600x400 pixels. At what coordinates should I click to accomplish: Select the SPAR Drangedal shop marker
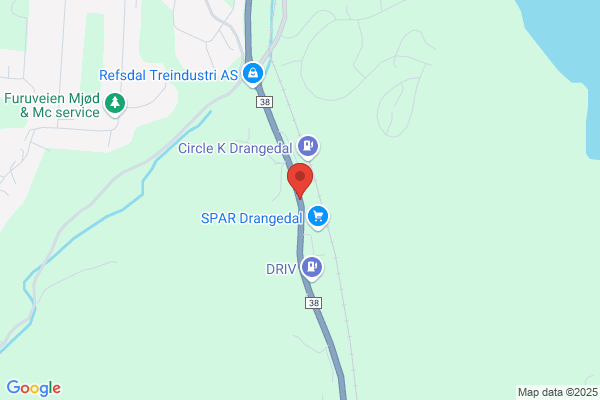click(x=318, y=216)
